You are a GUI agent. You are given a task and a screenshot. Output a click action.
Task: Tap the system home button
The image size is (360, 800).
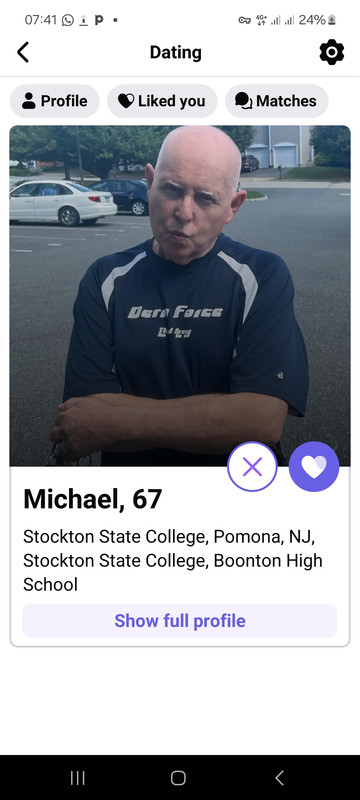pos(178,778)
